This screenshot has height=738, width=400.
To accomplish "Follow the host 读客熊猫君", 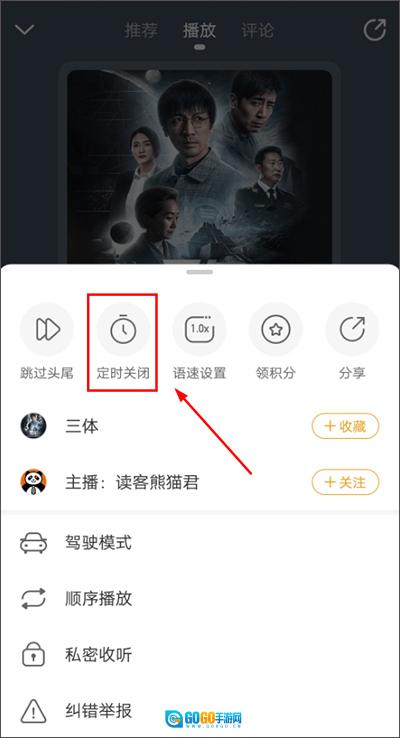I will click(x=345, y=482).
